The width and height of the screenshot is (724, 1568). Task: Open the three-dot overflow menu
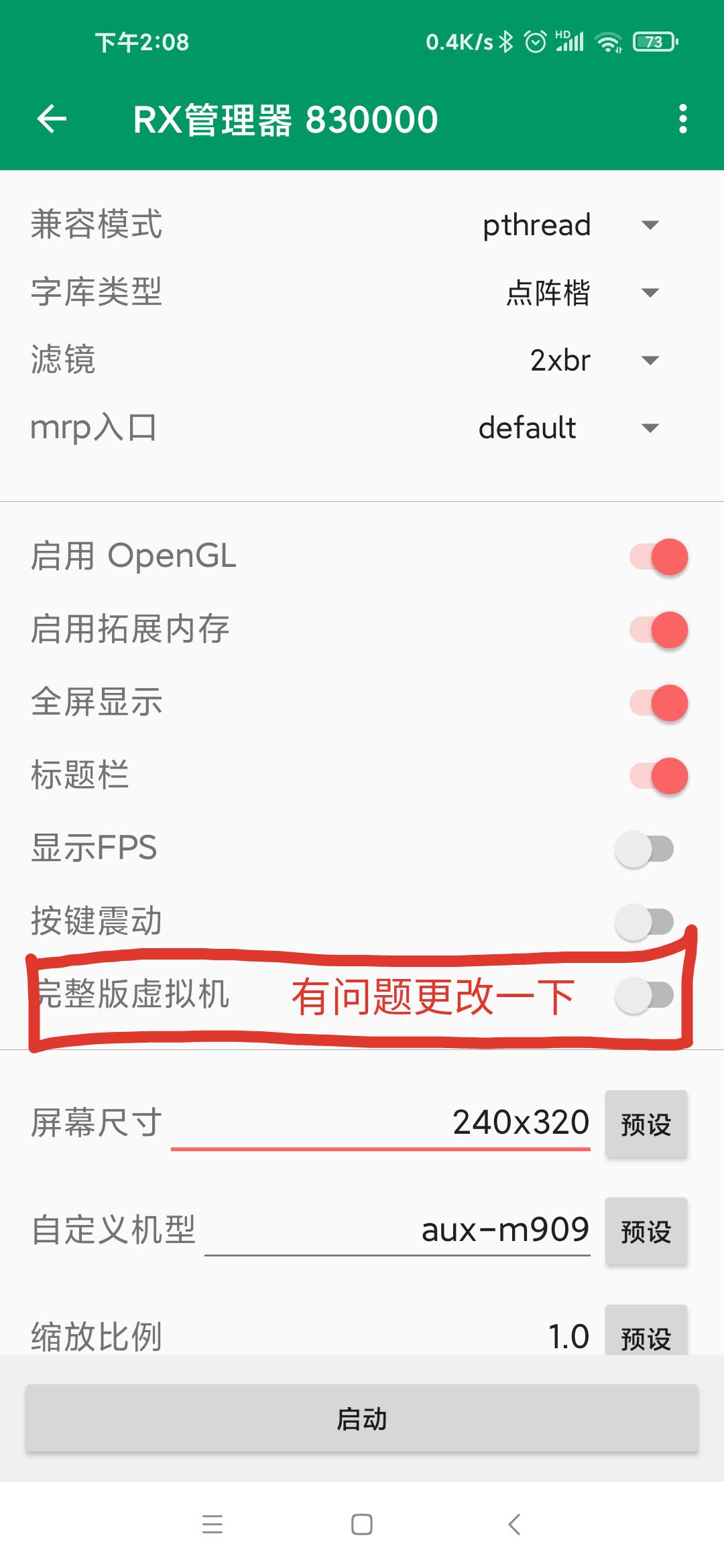[682, 119]
